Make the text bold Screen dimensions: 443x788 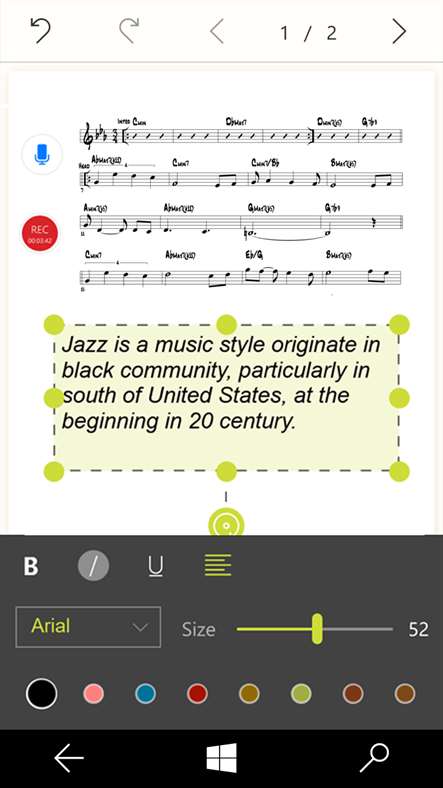pos(31,566)
